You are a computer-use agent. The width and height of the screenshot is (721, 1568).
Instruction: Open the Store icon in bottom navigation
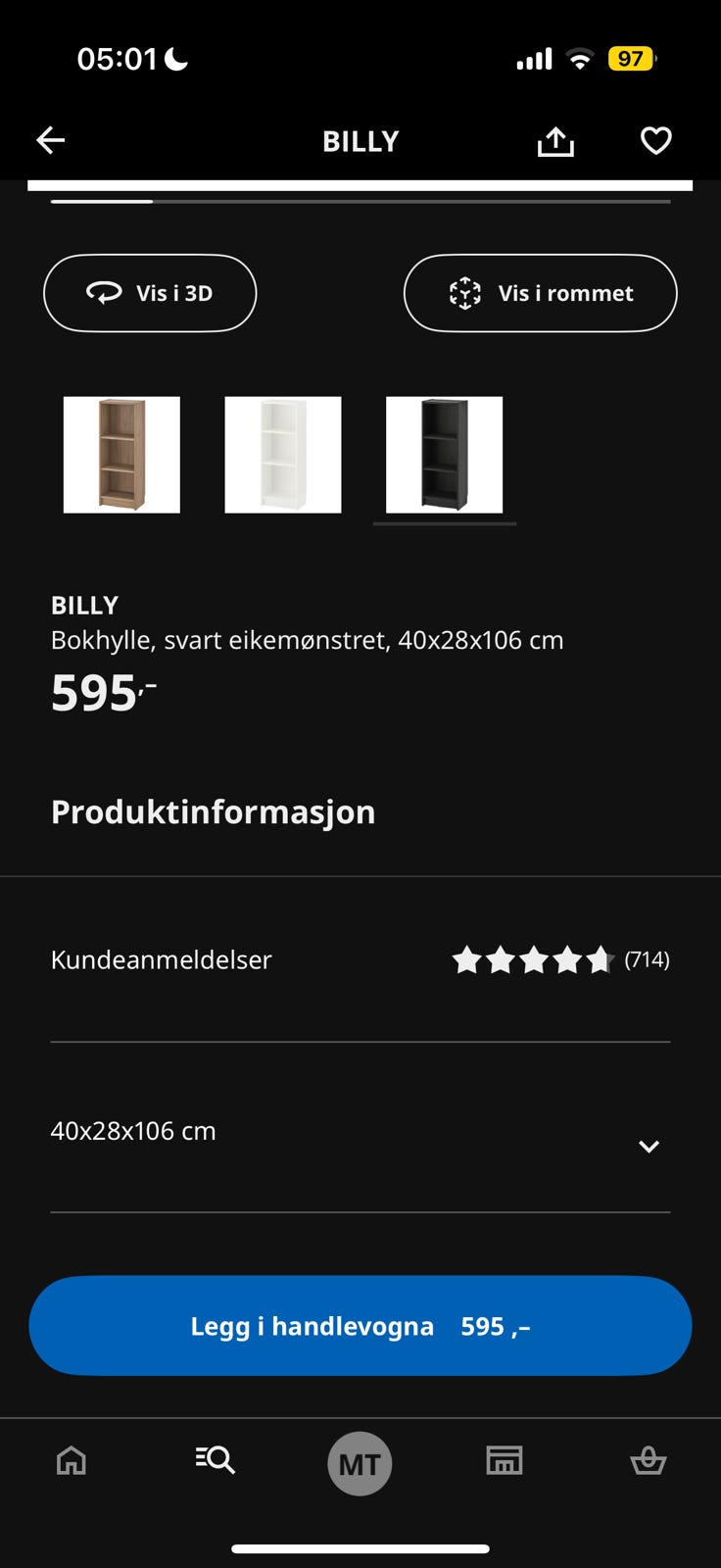pyautogui.click(x=504, y=1460)
